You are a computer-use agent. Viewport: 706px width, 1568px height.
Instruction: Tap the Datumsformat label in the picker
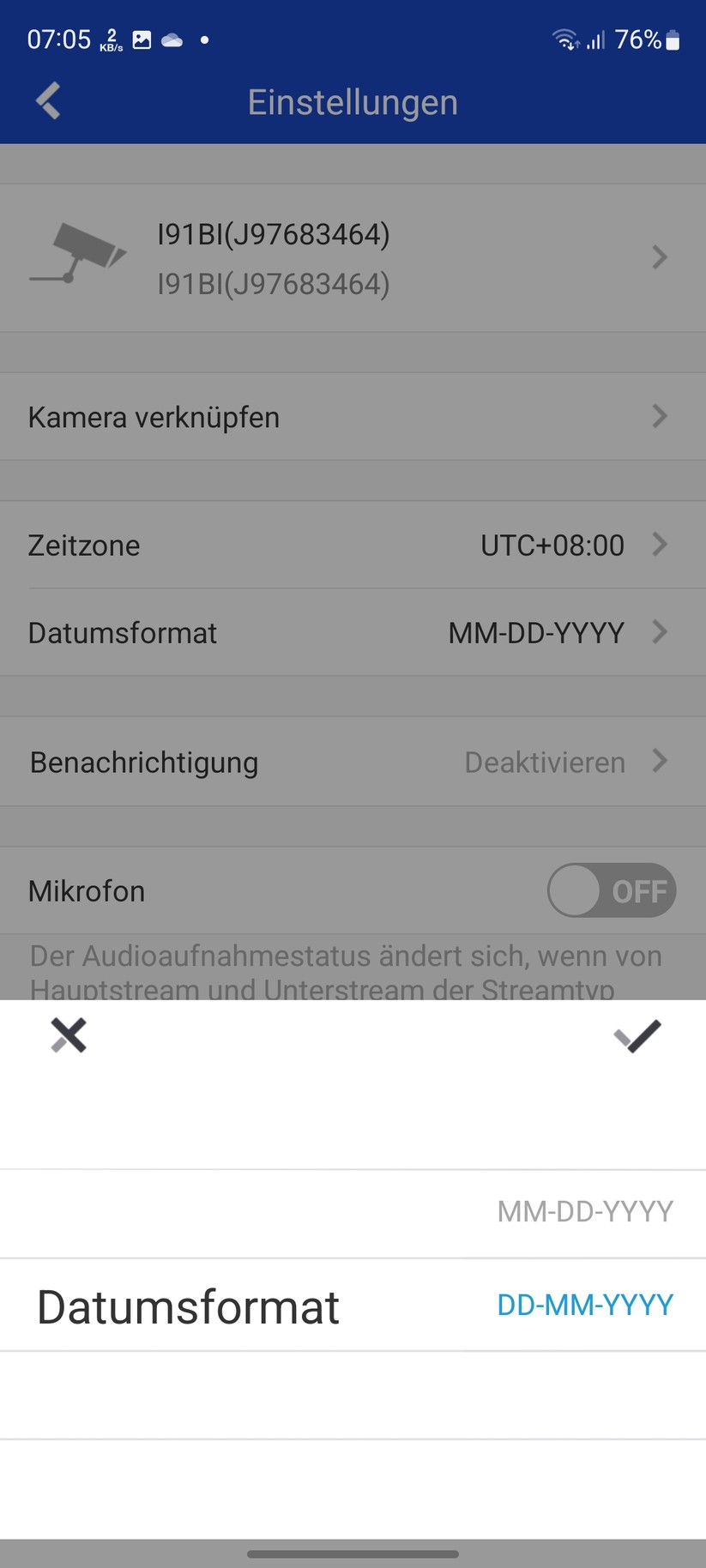(187, 1305)
